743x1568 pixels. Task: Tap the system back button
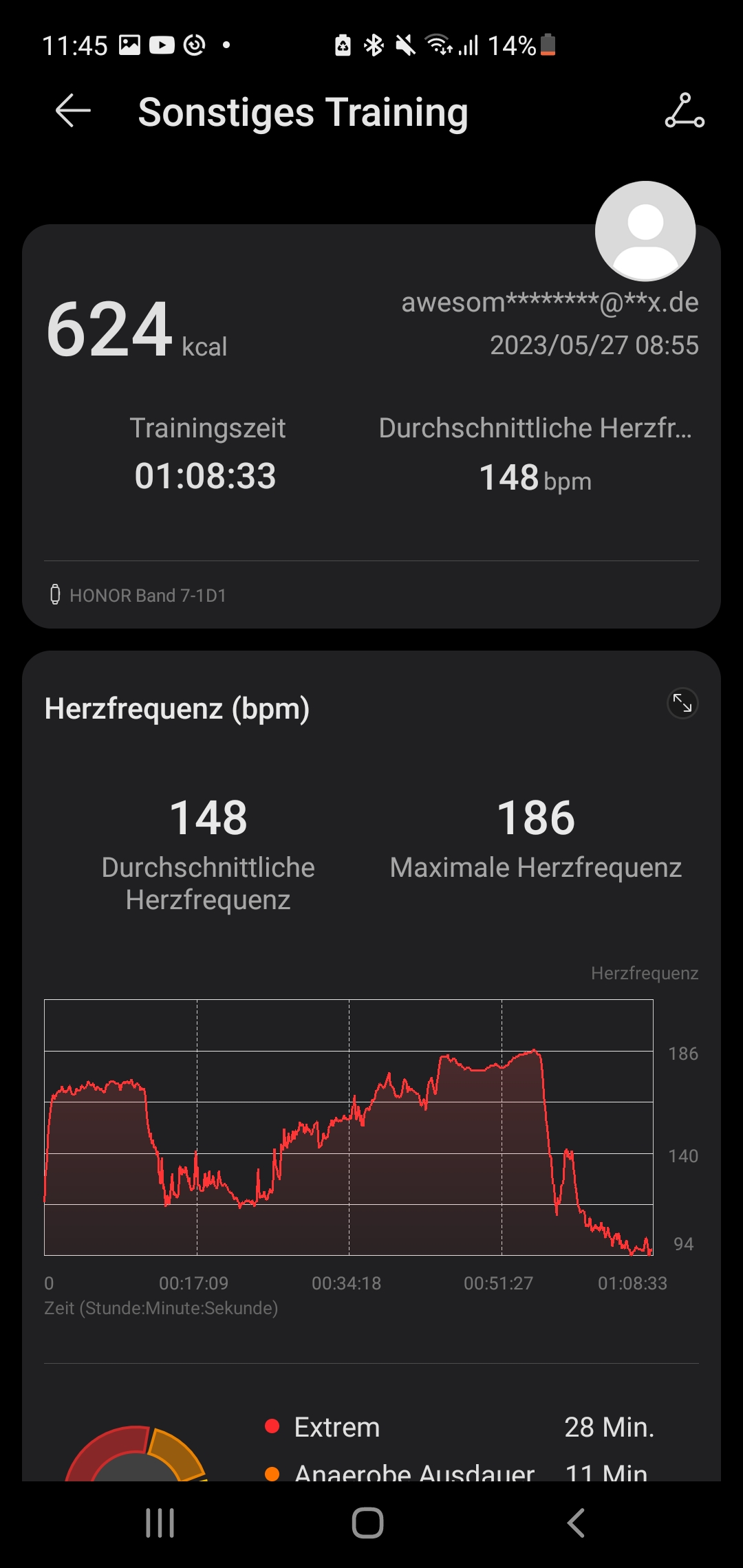coord(577,1523)
